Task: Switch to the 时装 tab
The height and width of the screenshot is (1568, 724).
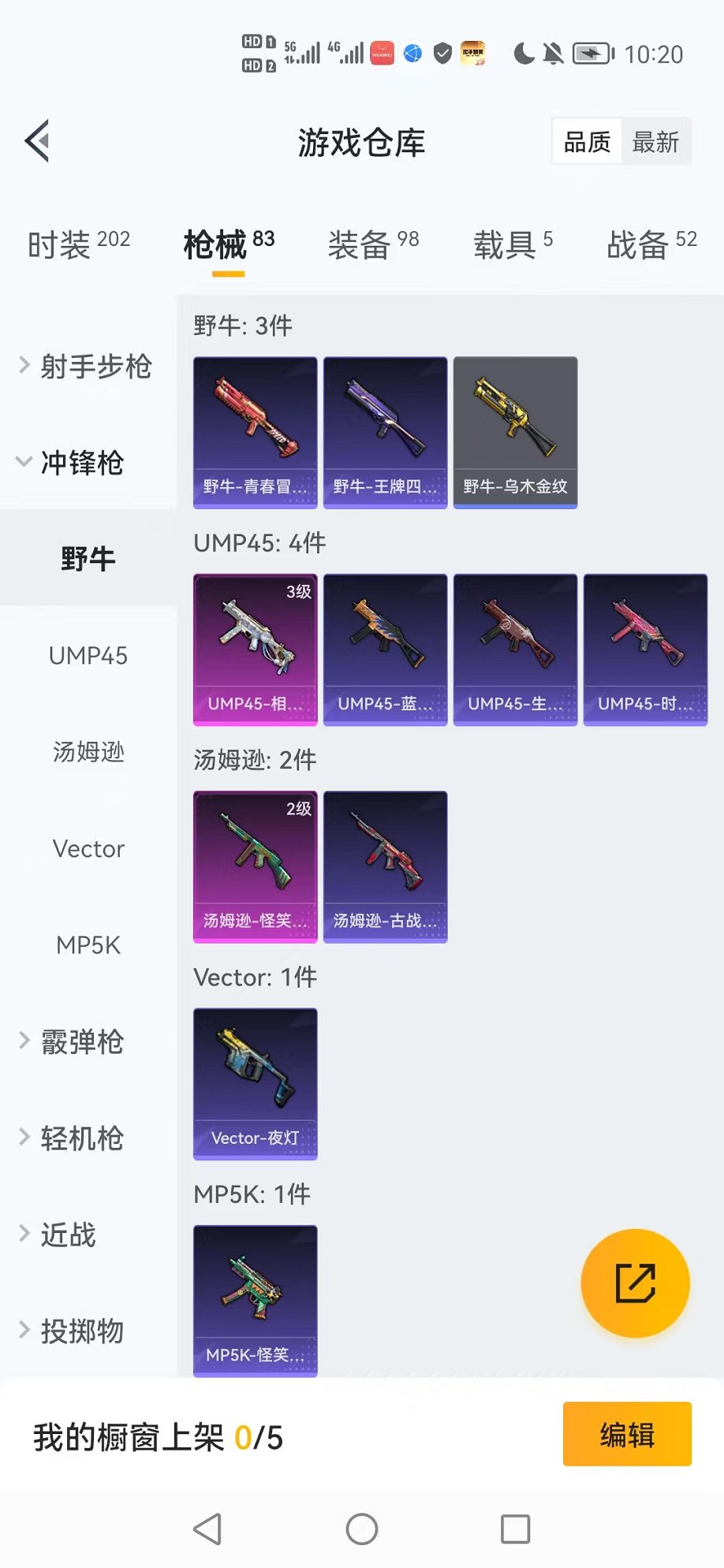Action: coord(78,244)
